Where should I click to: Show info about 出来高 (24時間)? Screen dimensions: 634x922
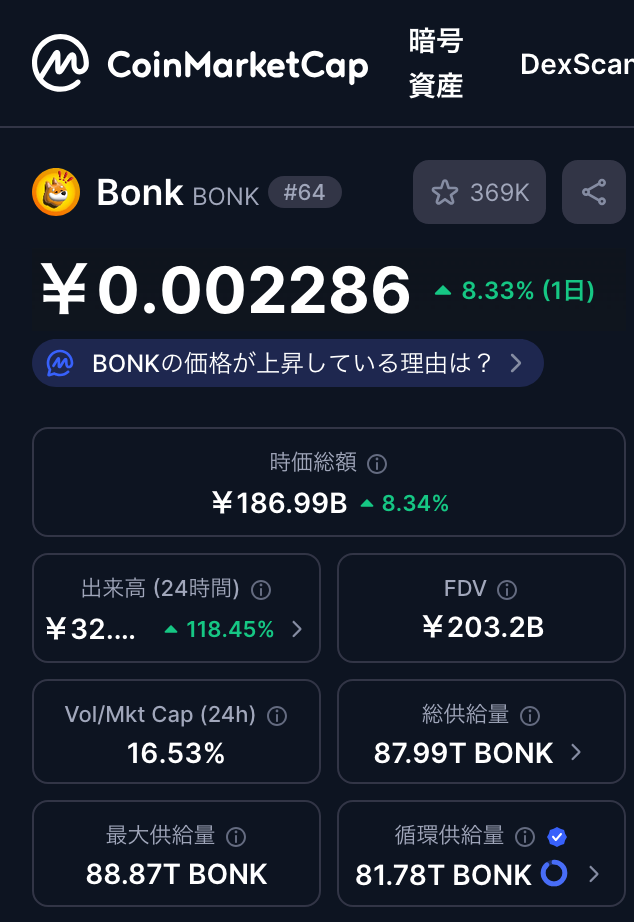pyautogui.click(x=261, y=590)
